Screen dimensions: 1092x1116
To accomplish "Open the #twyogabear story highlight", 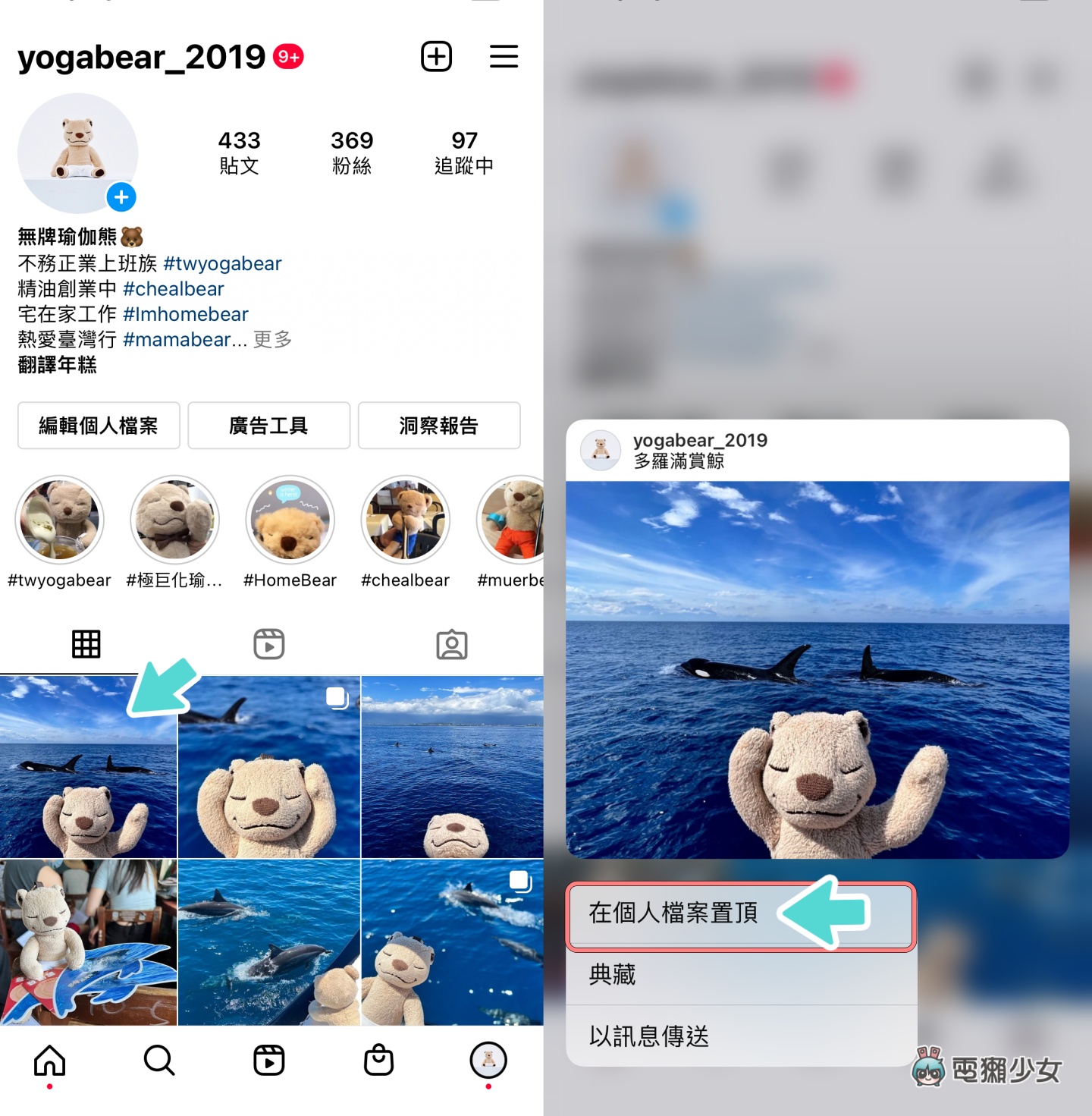I will [59, 520].
